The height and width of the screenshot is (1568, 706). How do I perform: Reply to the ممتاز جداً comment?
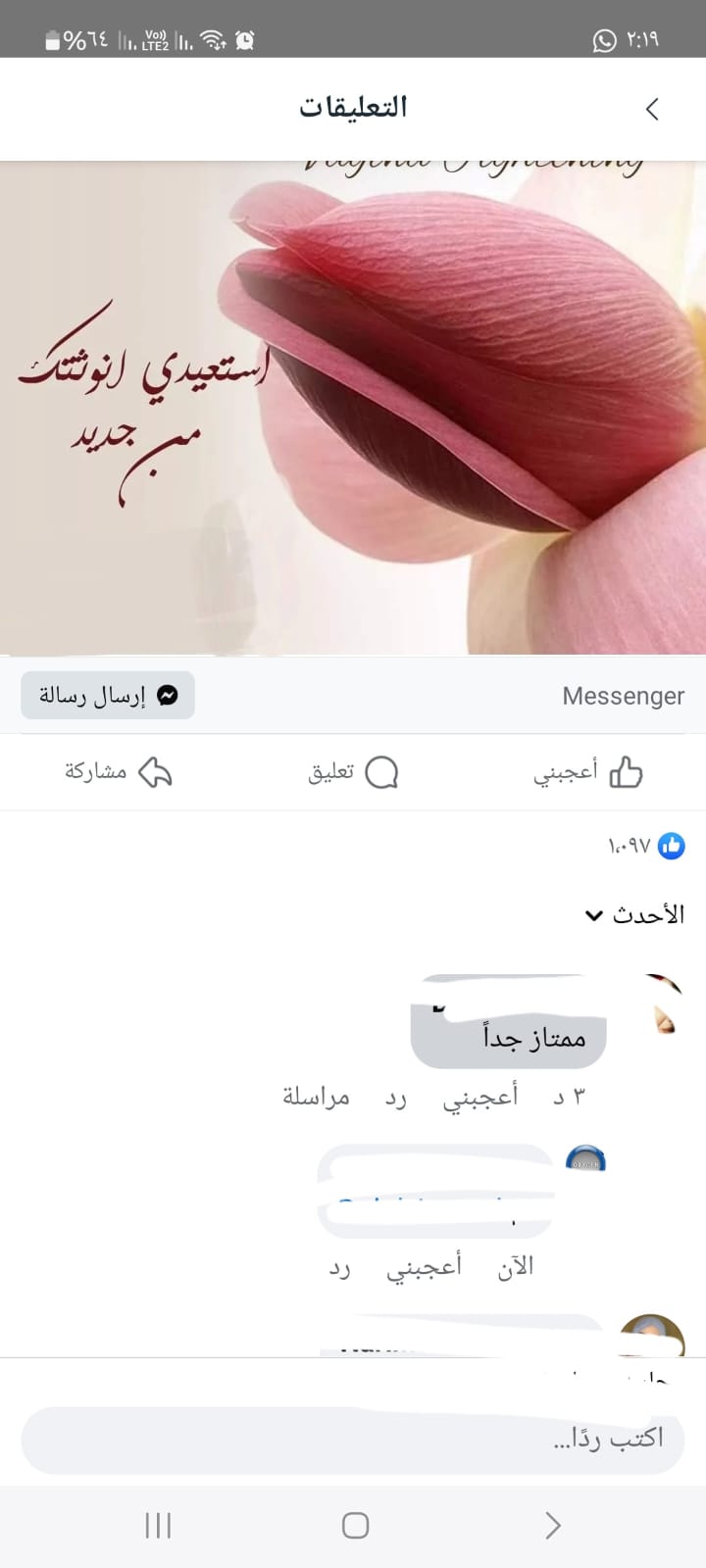395,1097
